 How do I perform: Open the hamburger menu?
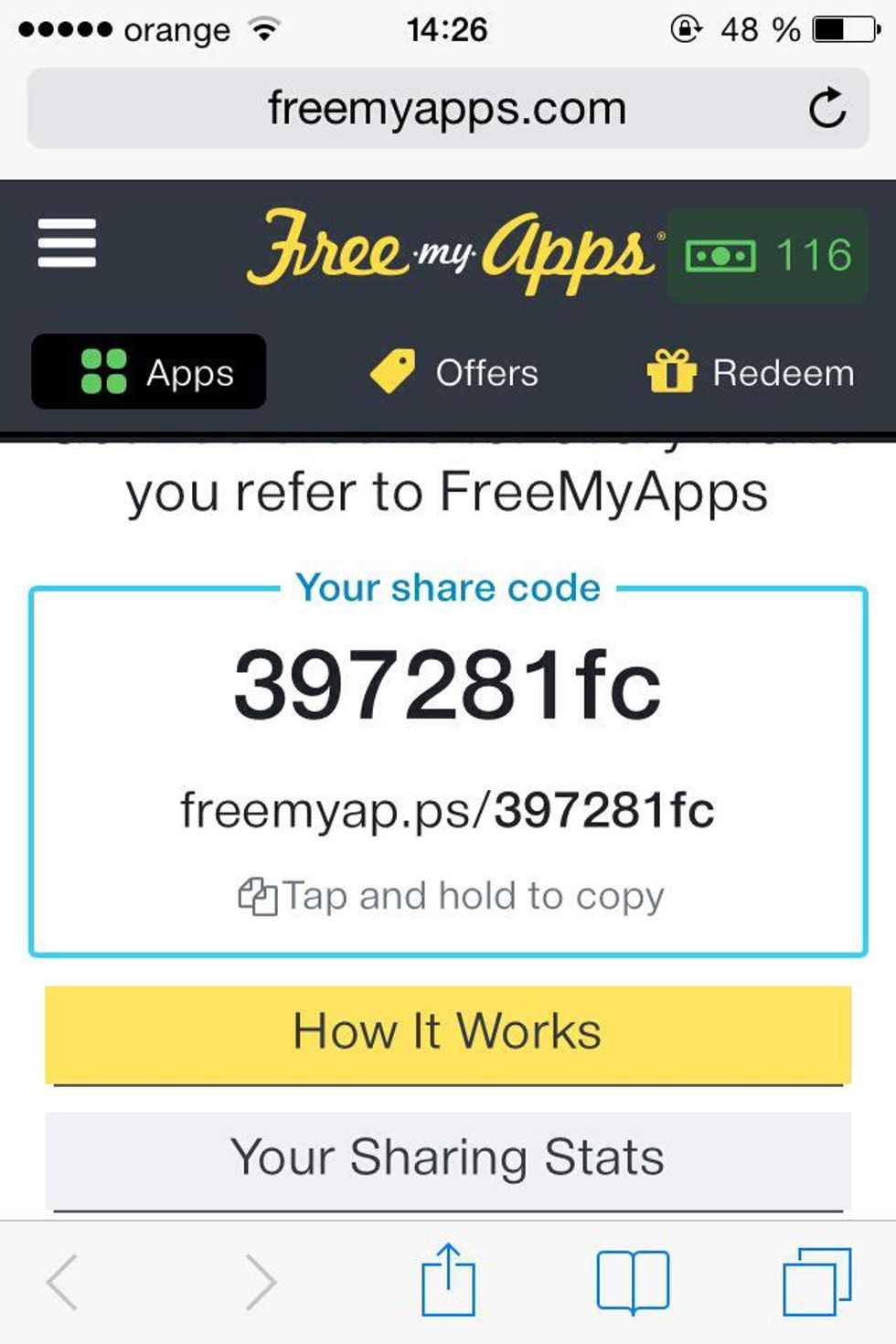click(67, 243)
